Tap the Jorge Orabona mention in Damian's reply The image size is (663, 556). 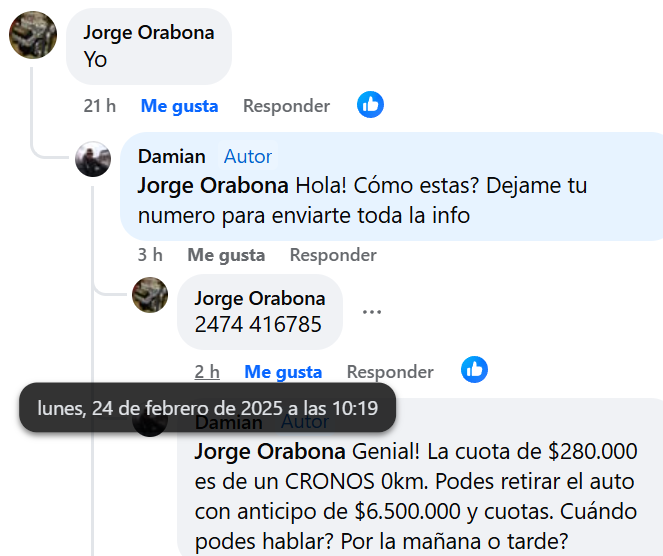[x=212, y=186]
